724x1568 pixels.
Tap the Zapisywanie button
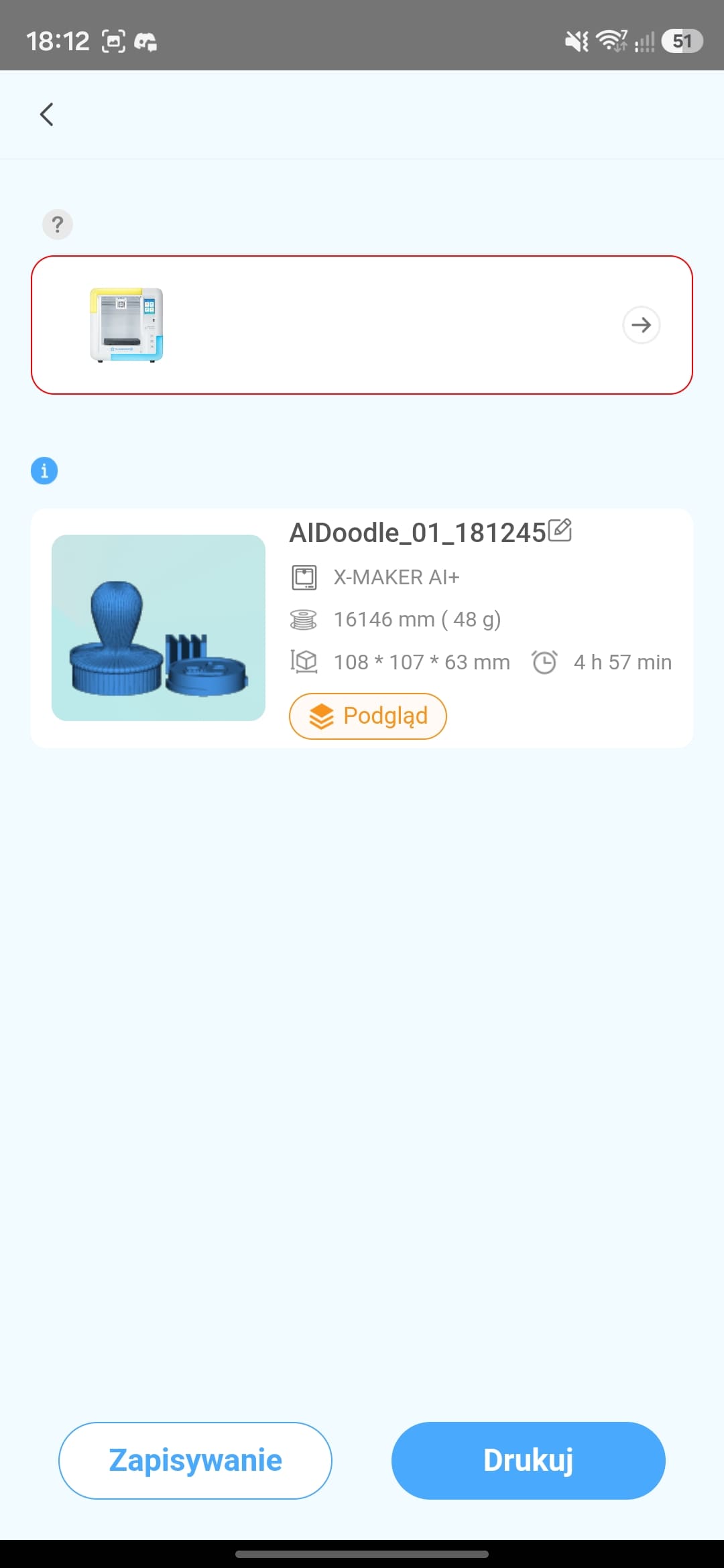click(x=195, y=1460)
